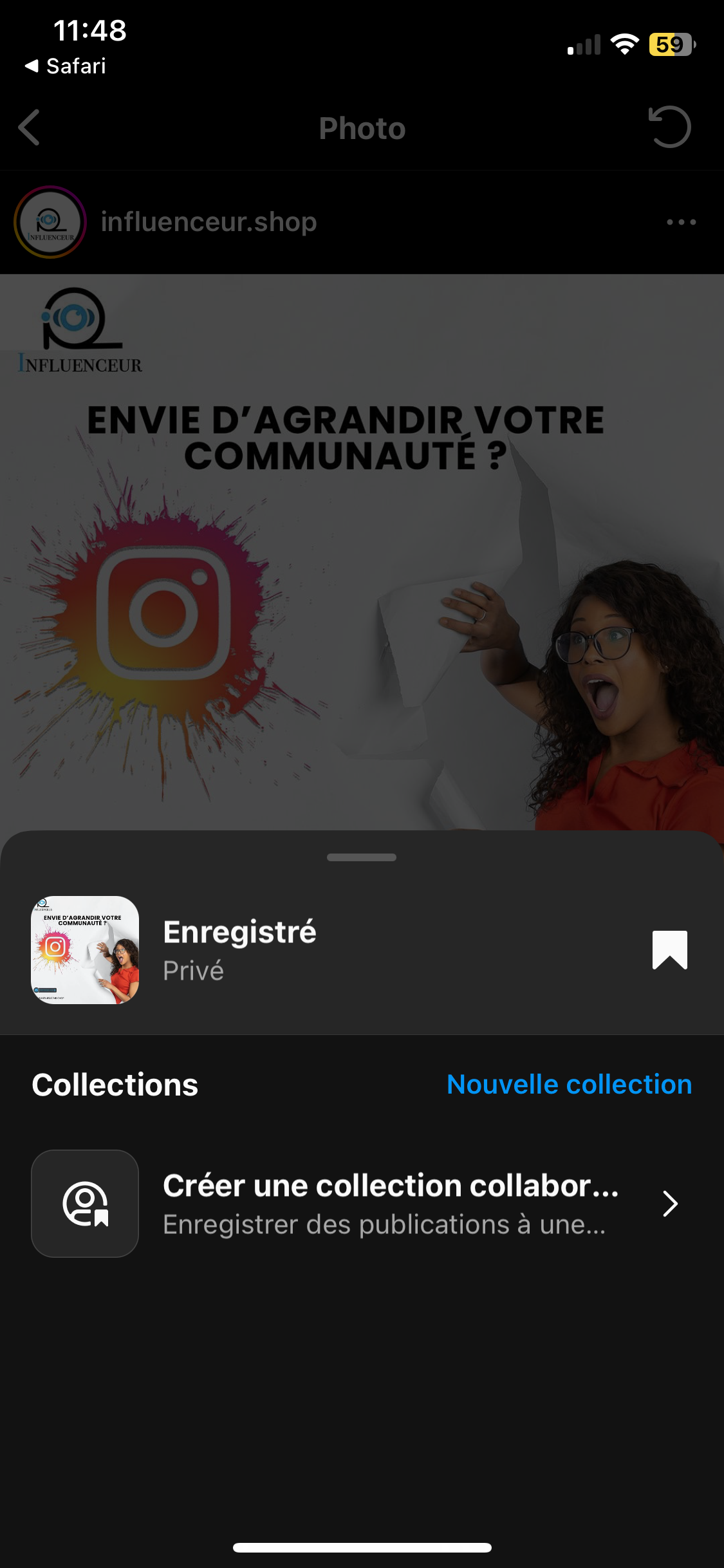
Task: Go back from the Photo screen
Action: click(x=30, y=127)
